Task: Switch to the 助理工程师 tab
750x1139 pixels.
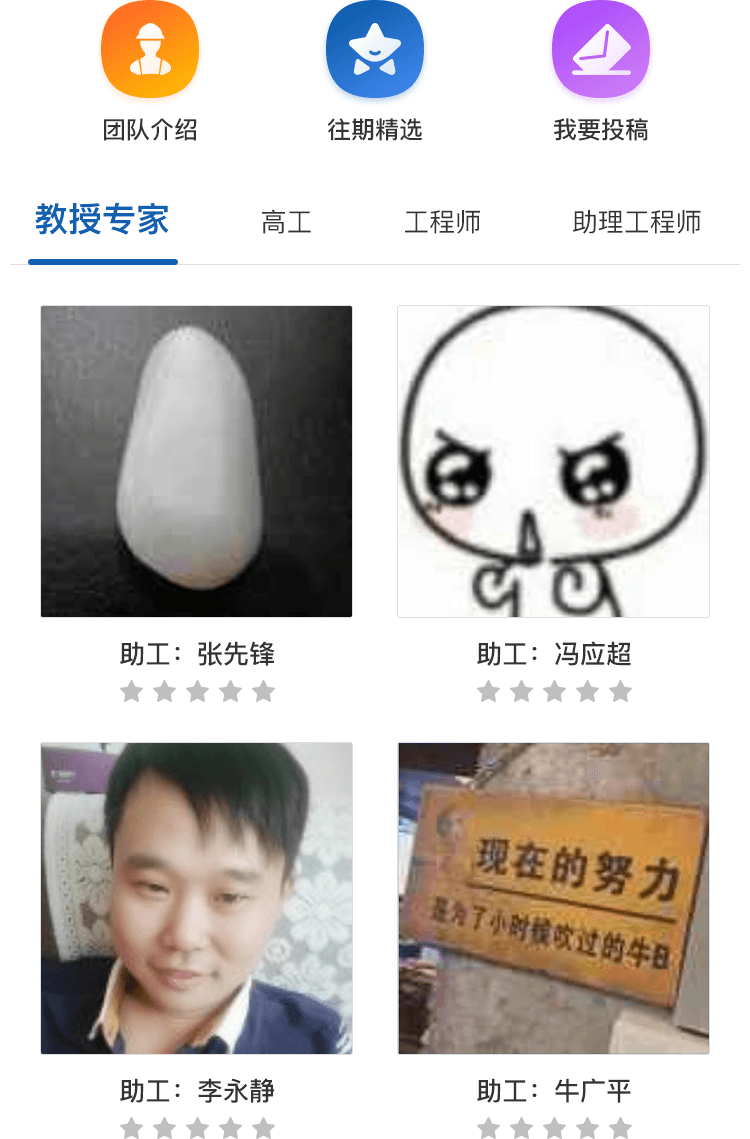Action: 636,222
